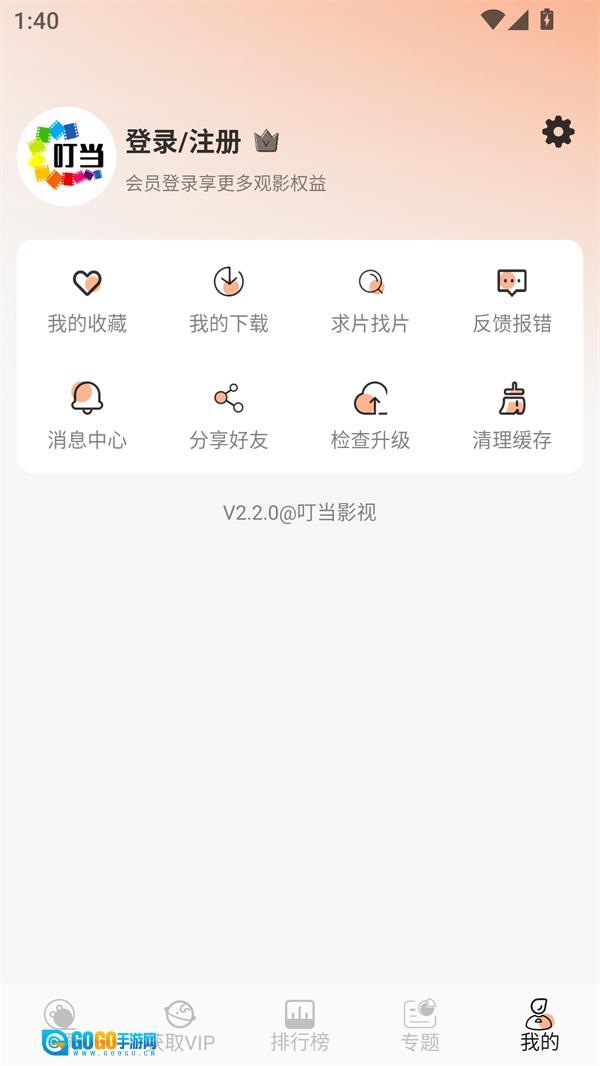Switch to the 排行榜 tab
The height and width of the screenshot is (1066, 600).
pyautogui.click(x=300, y=1026)
